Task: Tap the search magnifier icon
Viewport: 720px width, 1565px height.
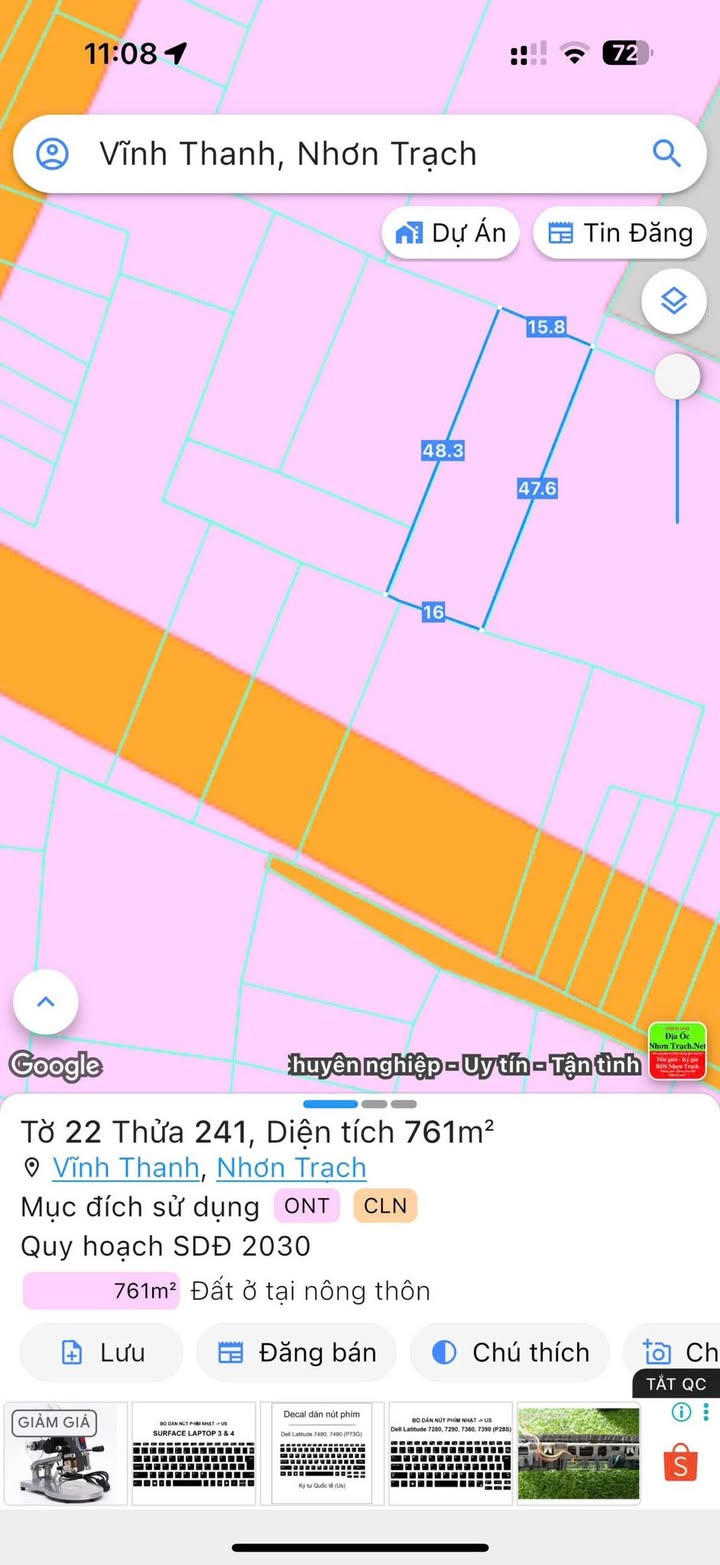Action: click(x=666, y=153)
